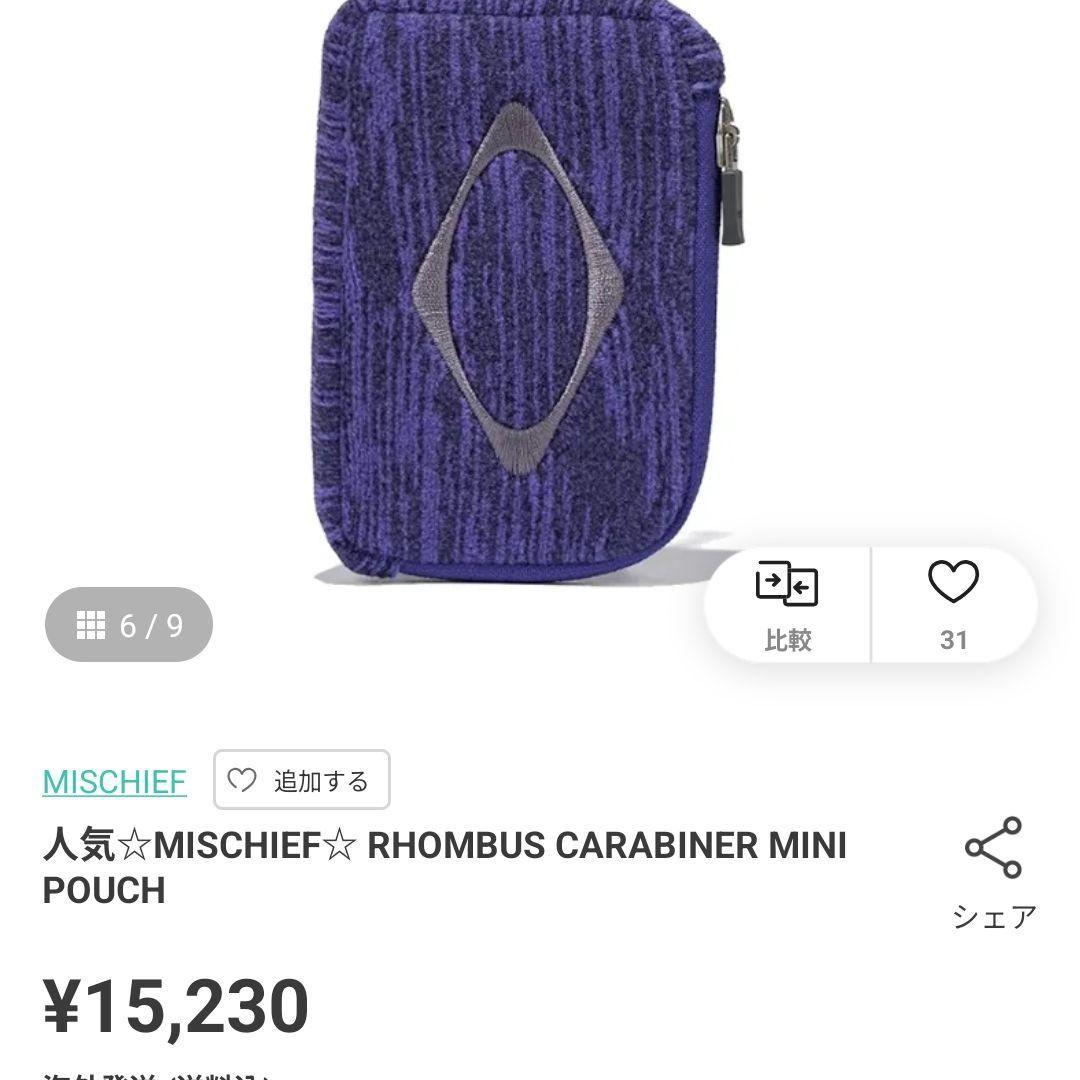Tap the 比較 compare button
Viewport: 1080px width, 1080px height.
click(x=787, y=605)
